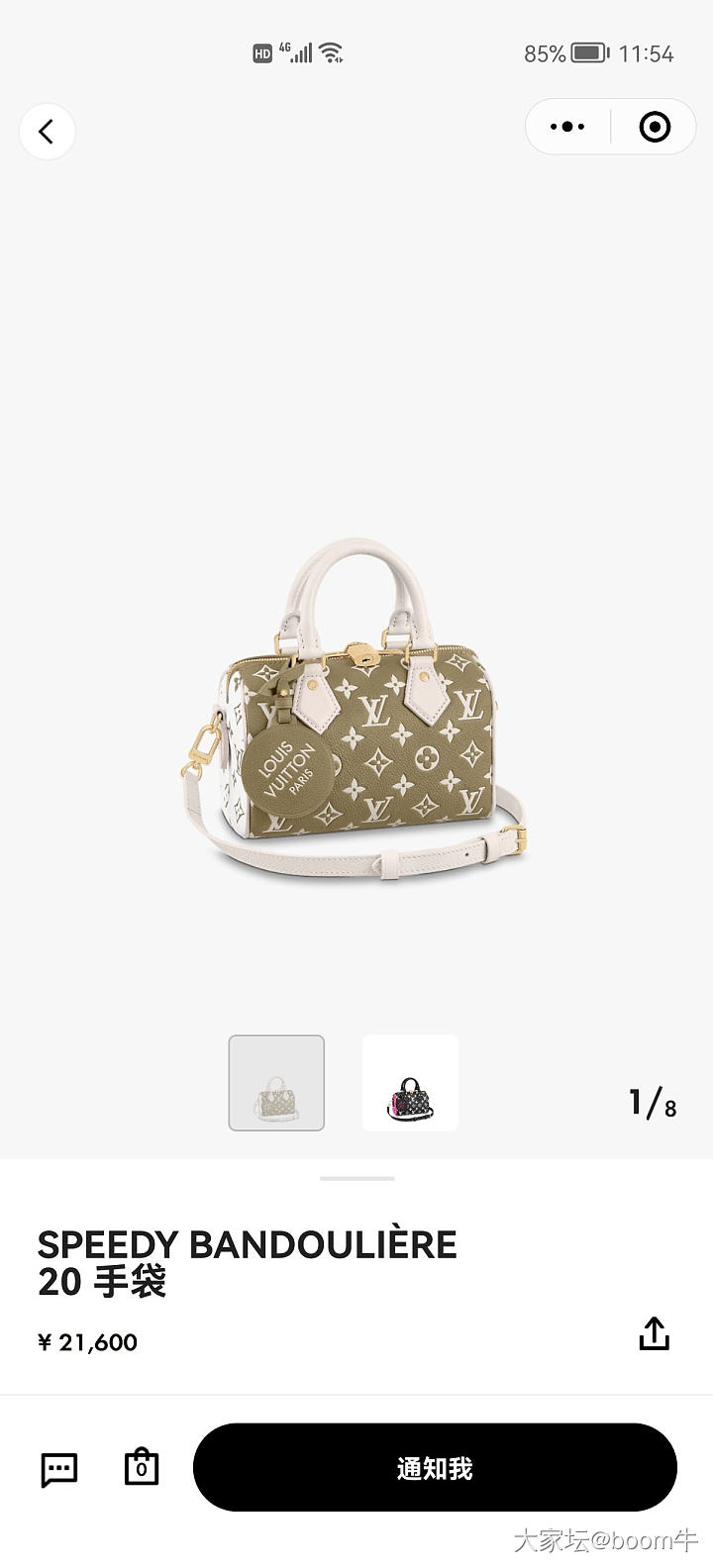Share this Speedy Bandoulière 20 bag
The image size is (713, 1568).
(654, 1333)
